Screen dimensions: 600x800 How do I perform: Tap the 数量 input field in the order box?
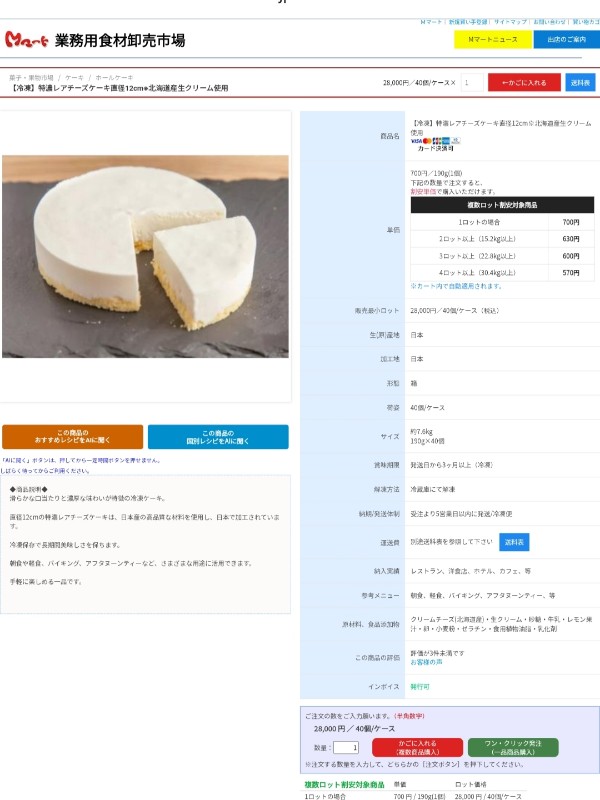(346, 747)
